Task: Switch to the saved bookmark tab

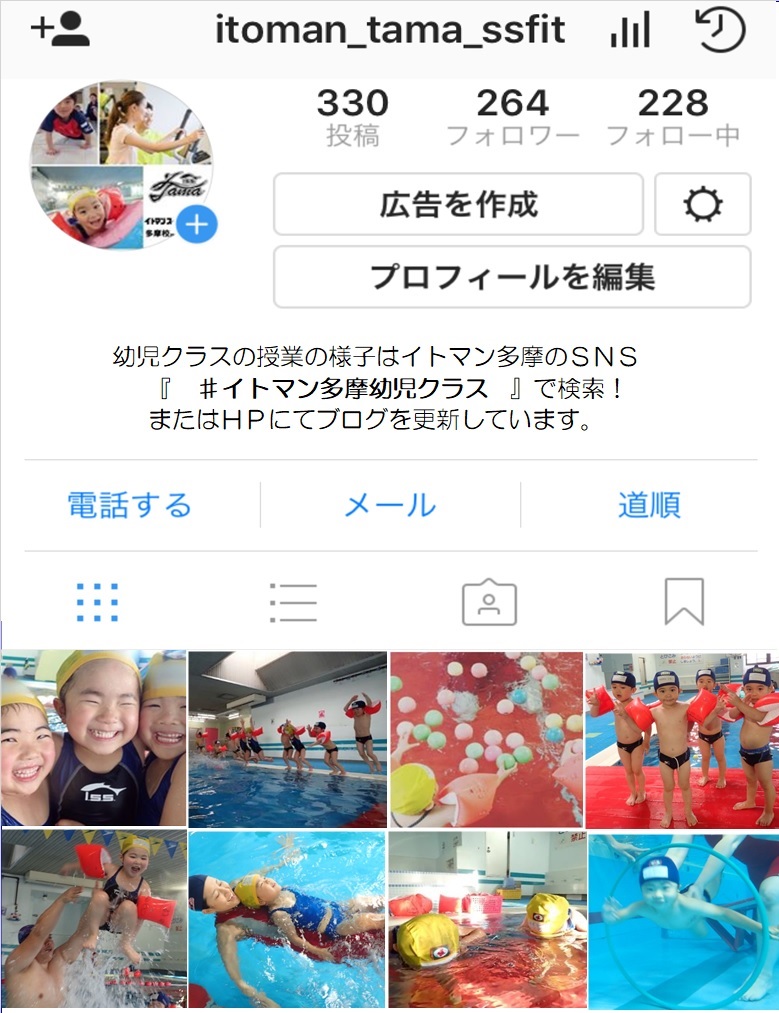Action: [x=684, y=602]
